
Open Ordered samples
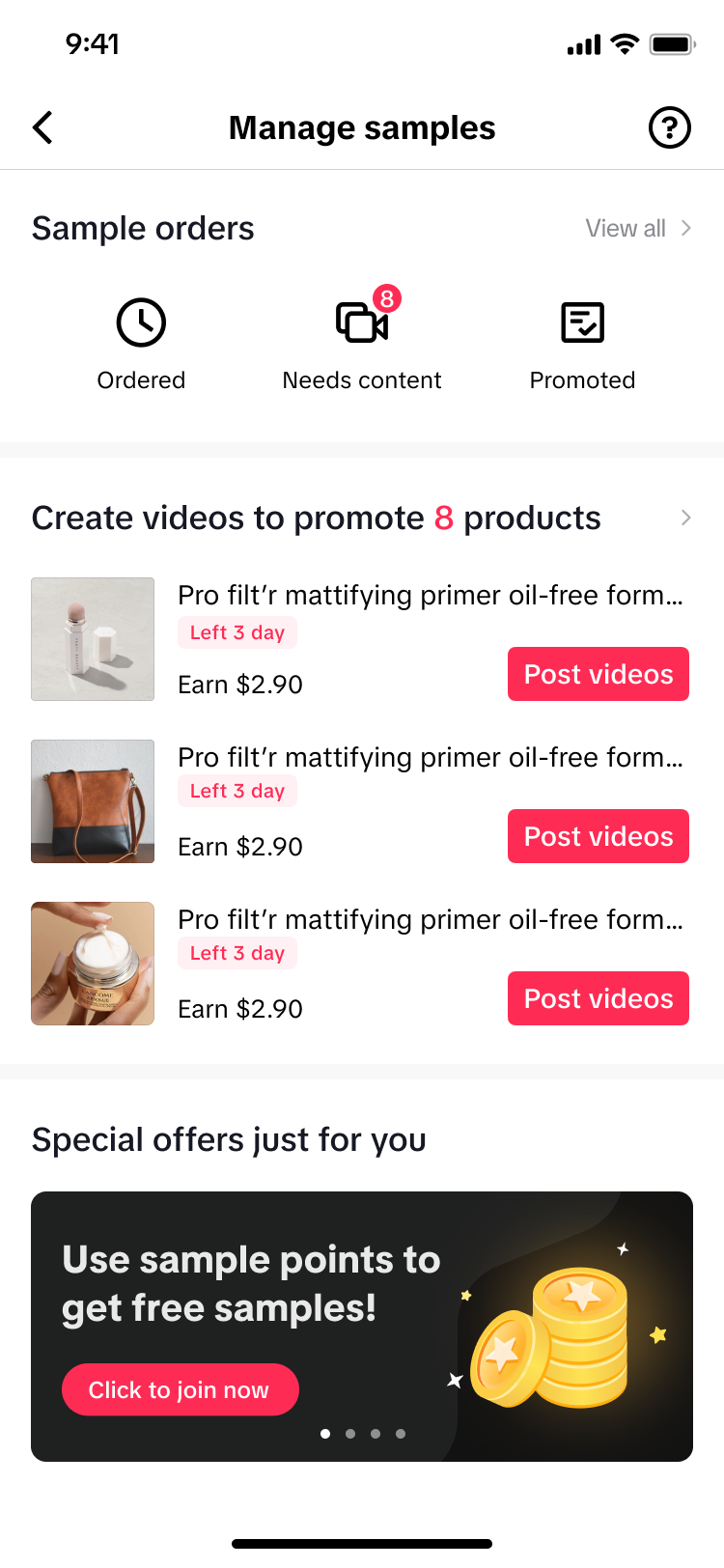pyautogui.click(x=141, y=343)
